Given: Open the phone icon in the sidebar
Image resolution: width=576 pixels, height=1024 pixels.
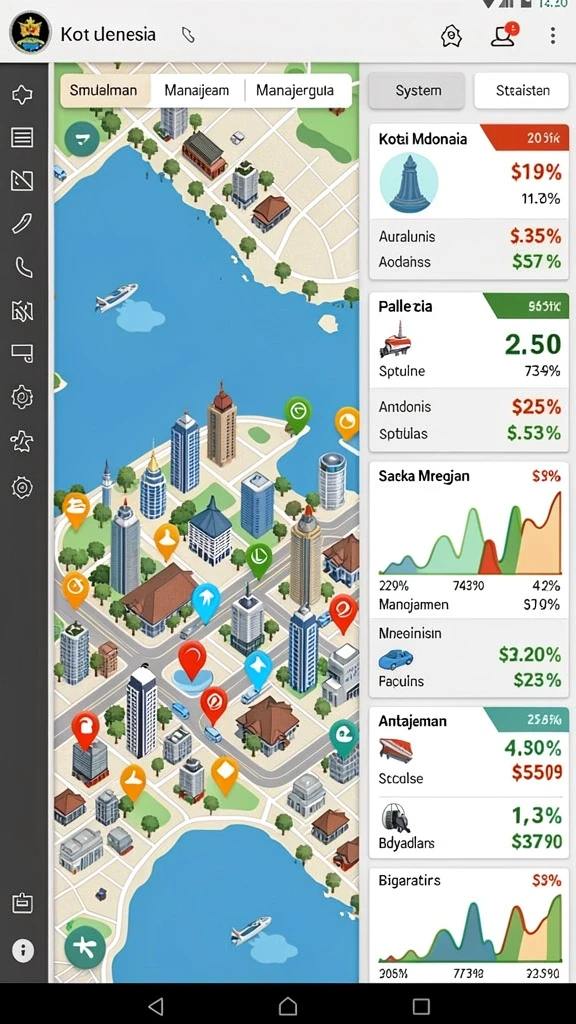Looking at the screenshot, I should coord(23,267).
